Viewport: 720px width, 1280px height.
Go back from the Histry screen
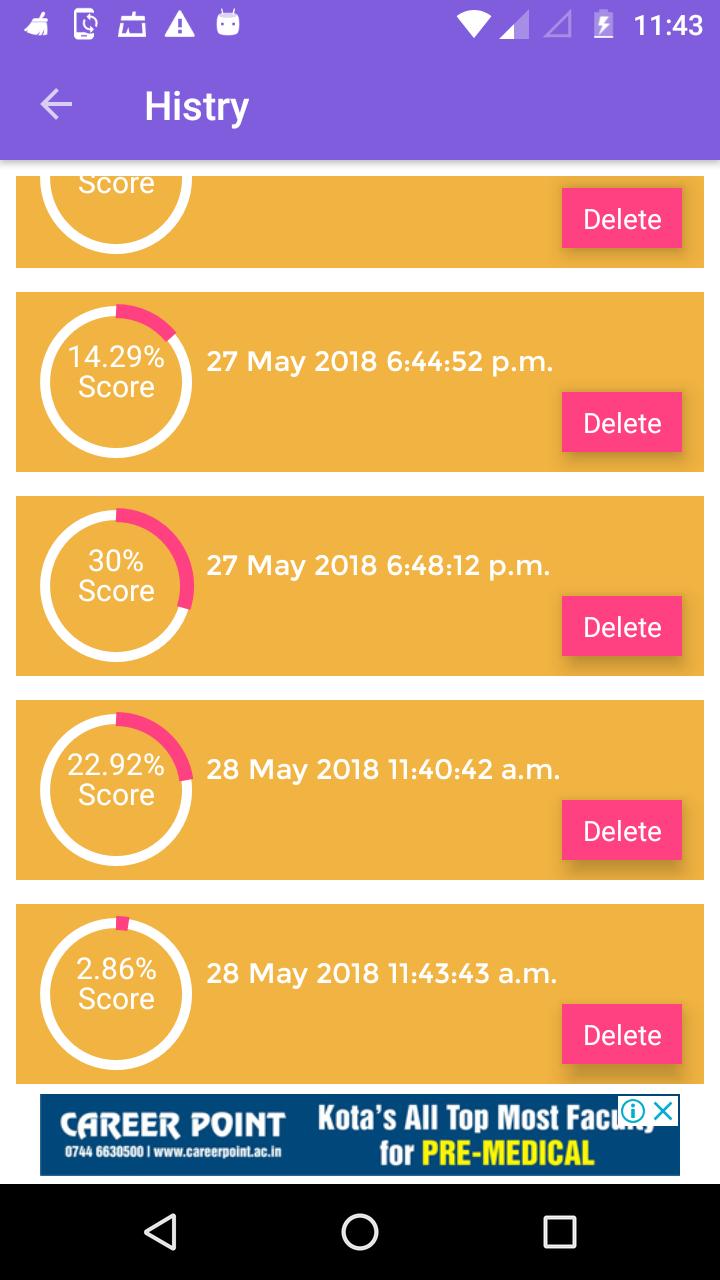(56, 105)
